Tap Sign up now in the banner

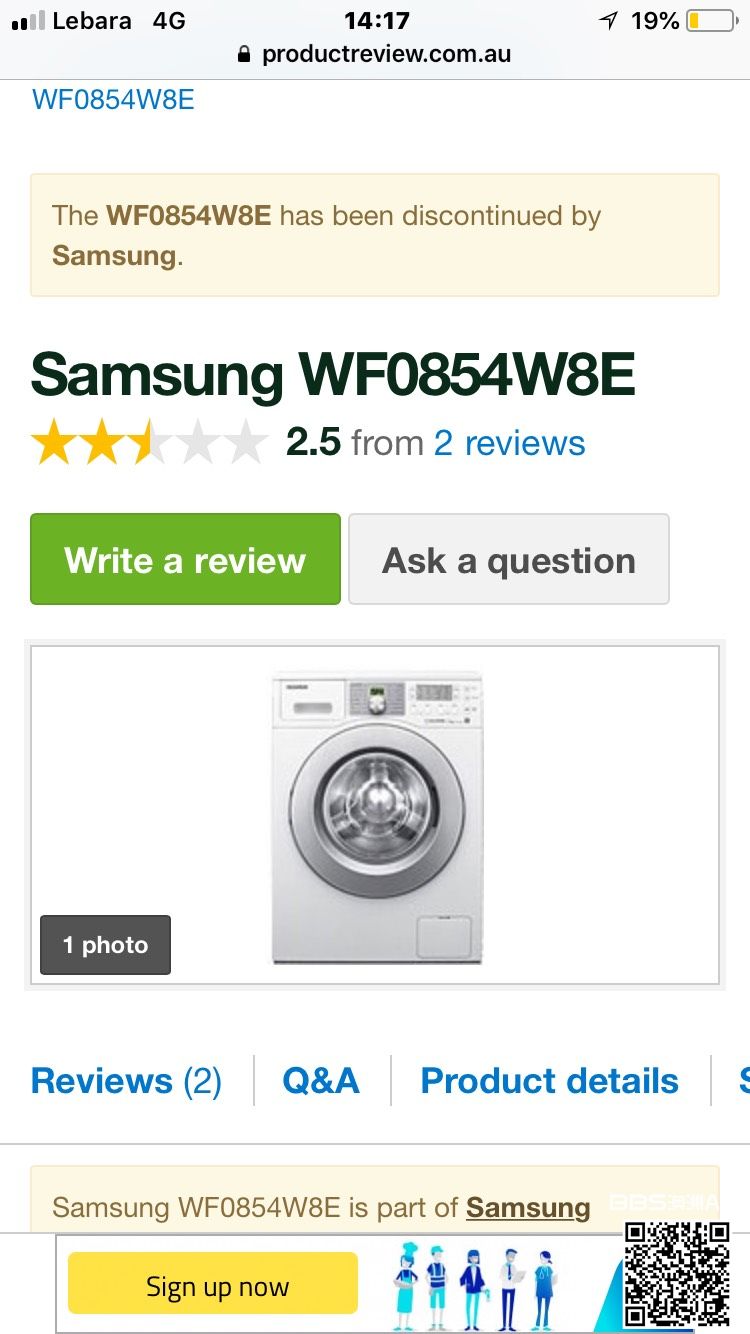tap(213, 1286)
